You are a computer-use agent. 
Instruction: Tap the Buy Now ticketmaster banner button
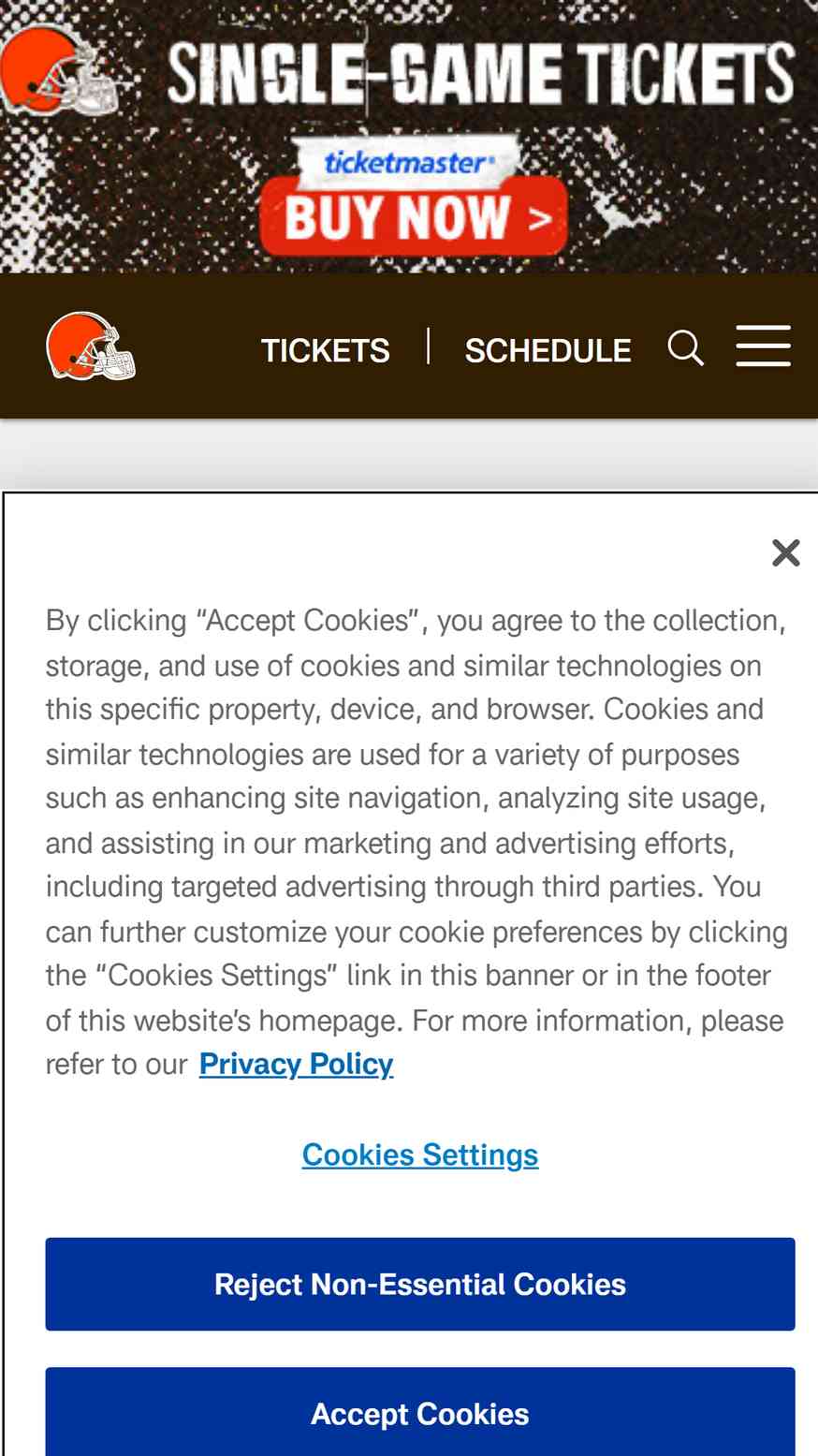[x=414, y=215]
